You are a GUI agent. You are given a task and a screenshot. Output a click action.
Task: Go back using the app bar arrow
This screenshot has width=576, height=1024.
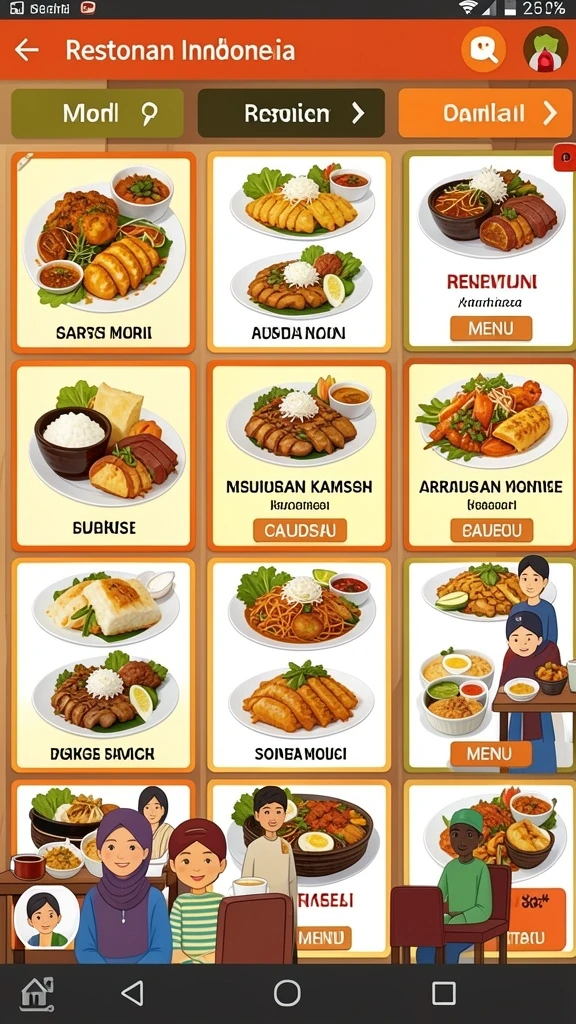click(x=27, y=50)
